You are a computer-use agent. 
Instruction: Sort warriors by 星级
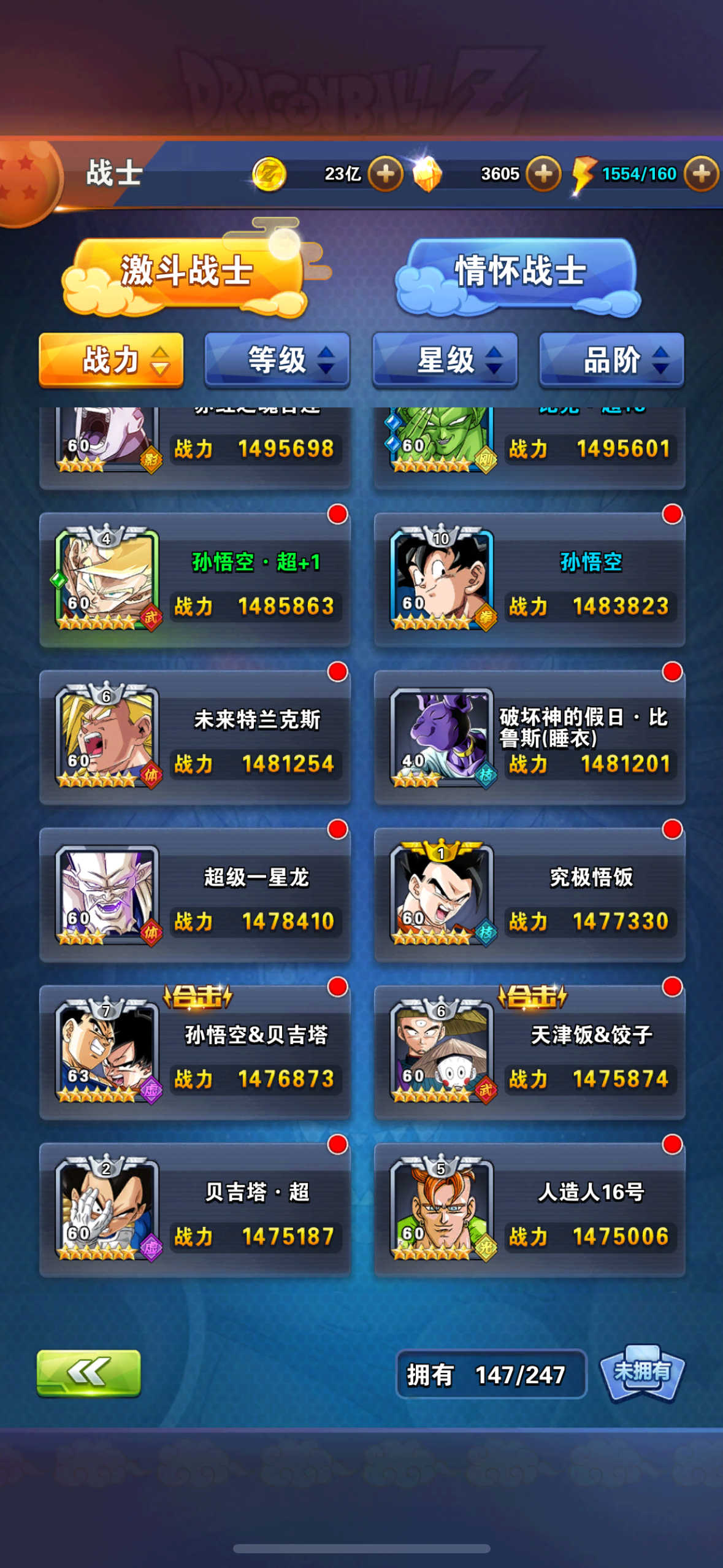coord(445,360)
